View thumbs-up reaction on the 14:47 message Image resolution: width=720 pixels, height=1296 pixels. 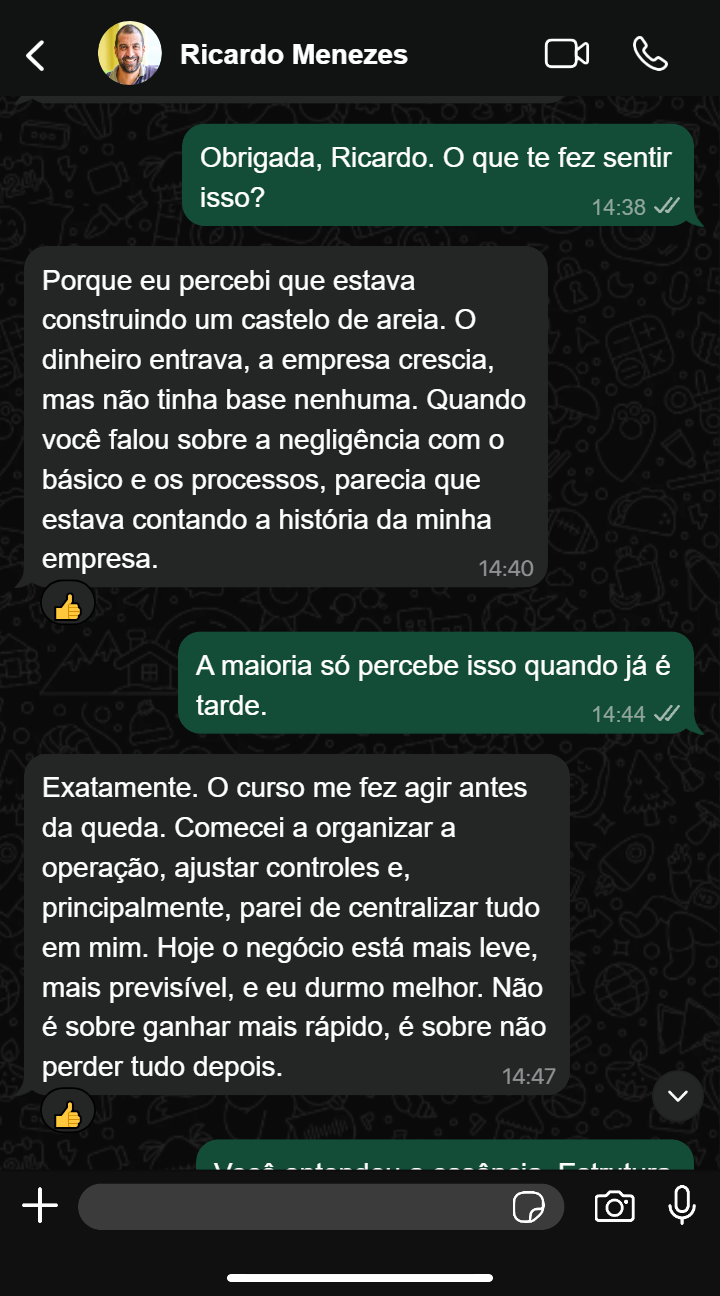[x=68, y=1114]
